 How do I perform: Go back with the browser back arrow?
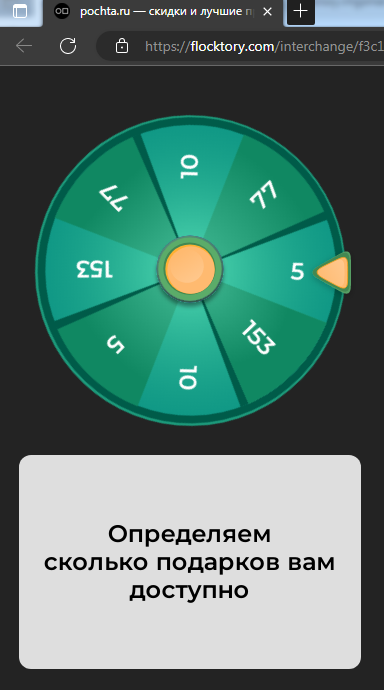(x=24, y=46)
